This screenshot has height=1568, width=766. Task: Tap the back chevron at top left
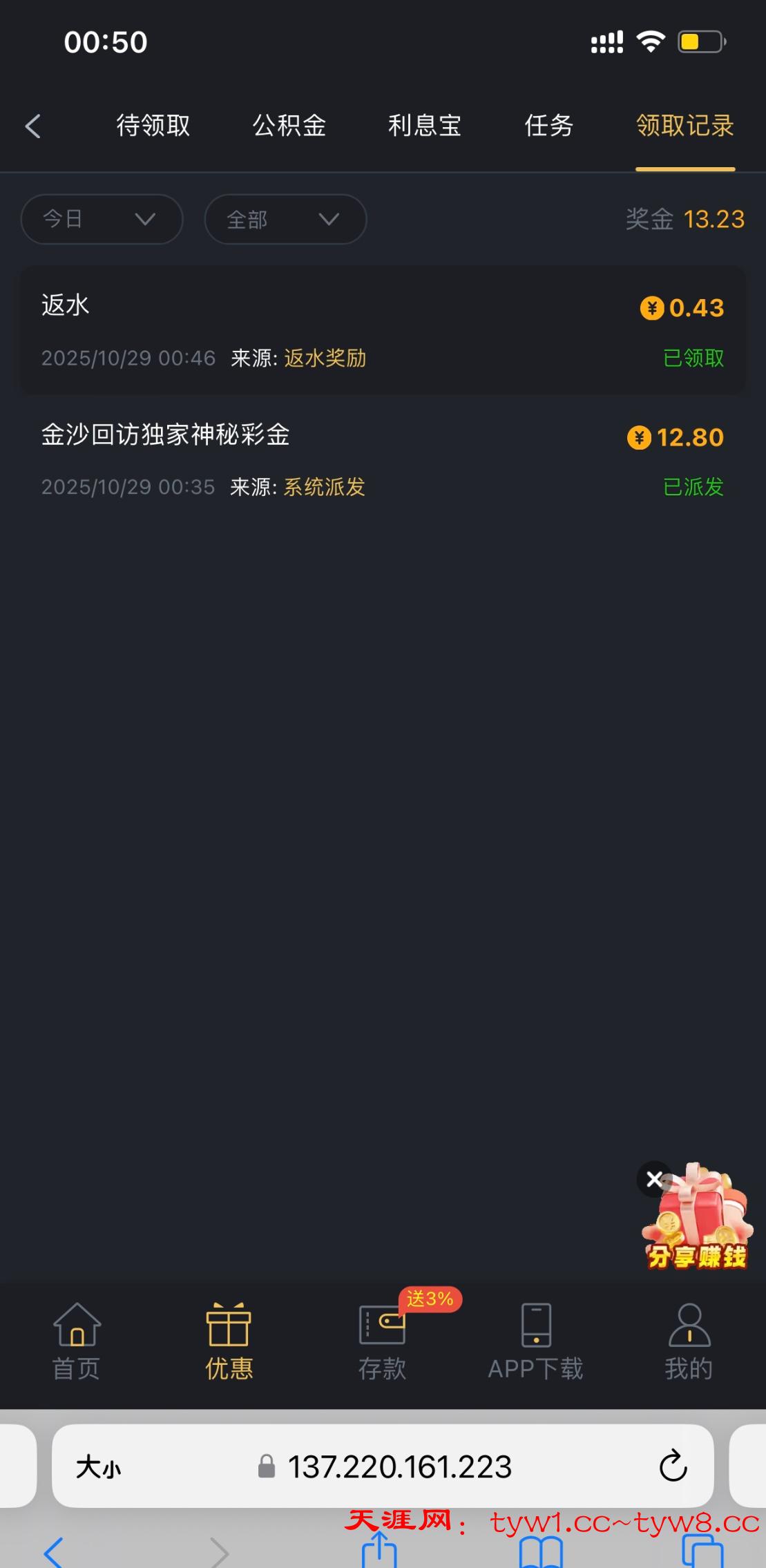(32, 126)
